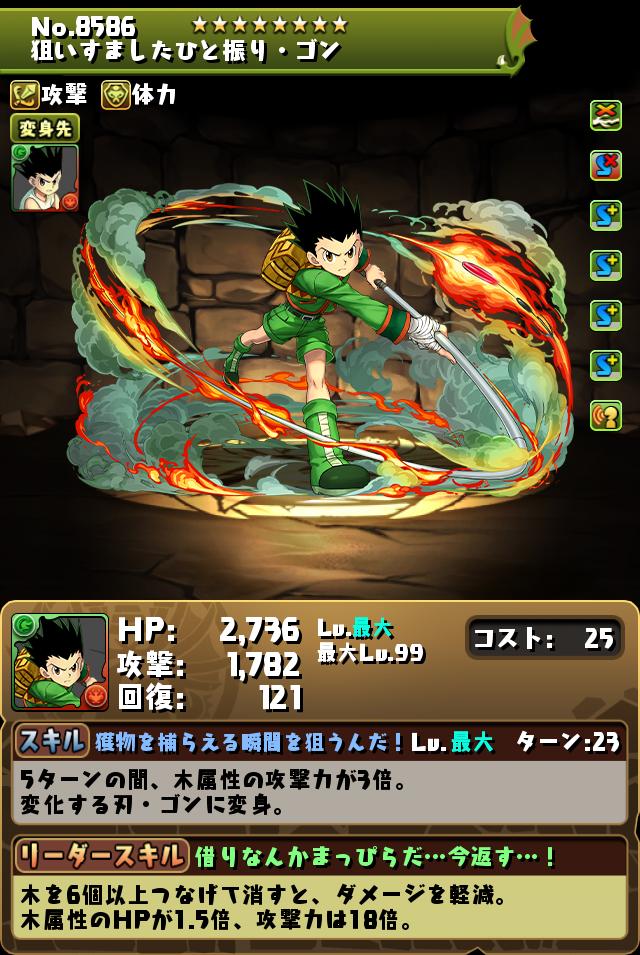
Task: Tap the skill bind resist awakening icon
Action: (605, 165)
